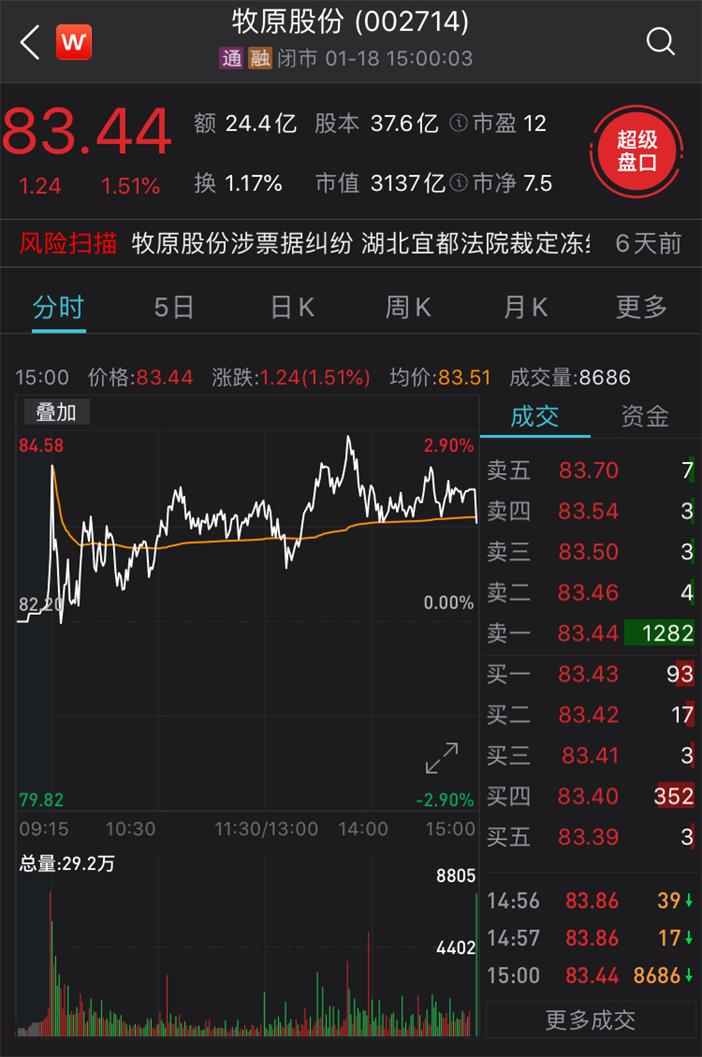Select the 周K chart tab
This screenshot has width=702, height=1057.
[408, 307]
